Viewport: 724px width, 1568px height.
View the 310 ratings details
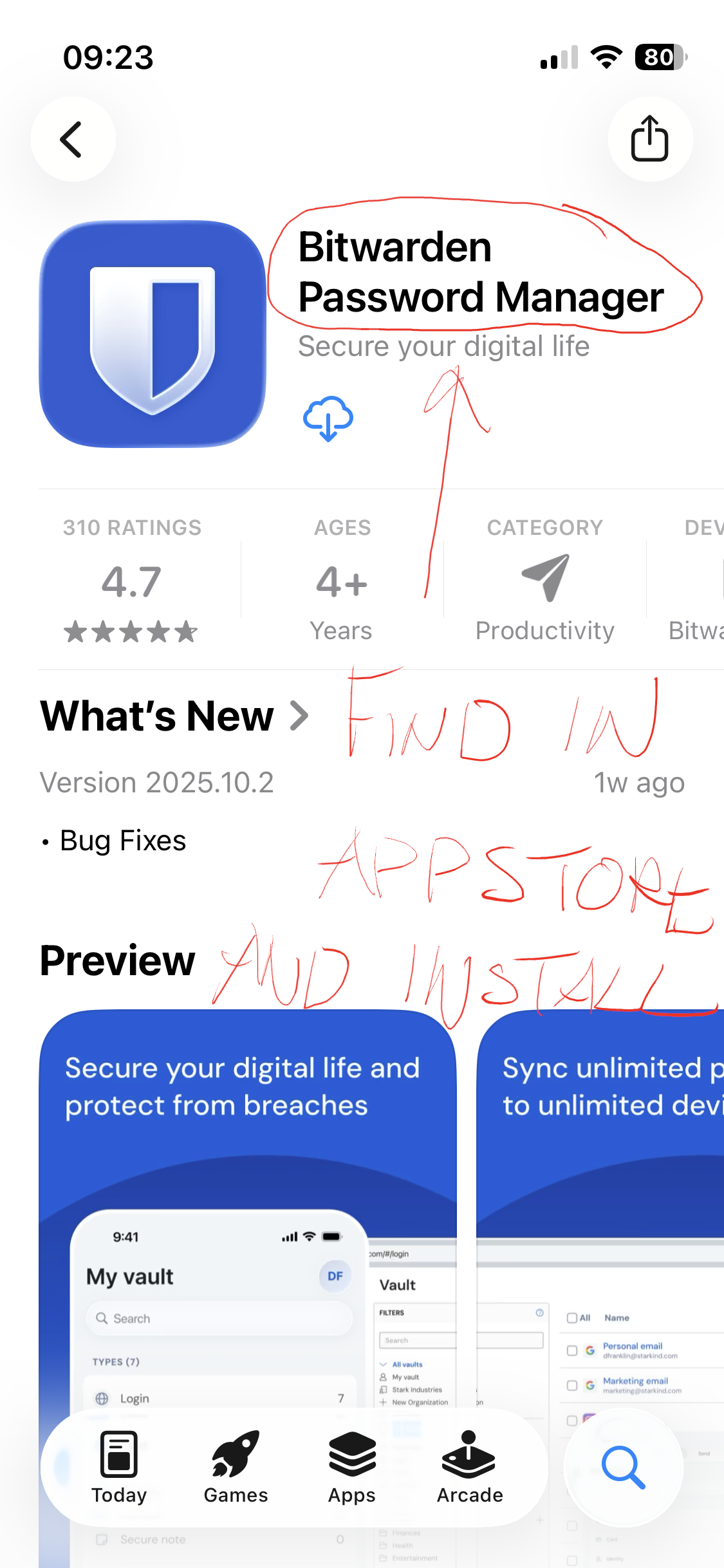pyautogui.click(x=132, y=579)
